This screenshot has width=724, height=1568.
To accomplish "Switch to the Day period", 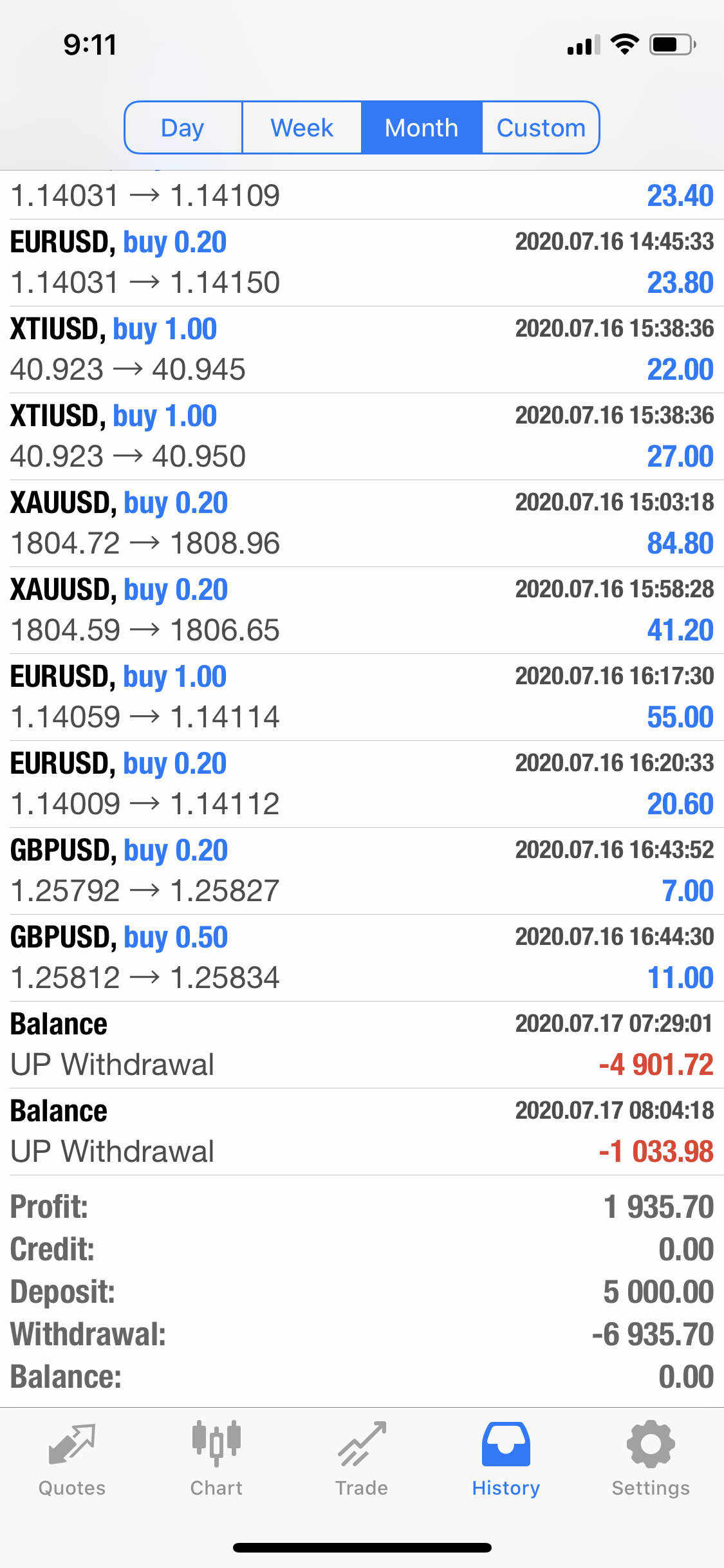I will (183, 127).
